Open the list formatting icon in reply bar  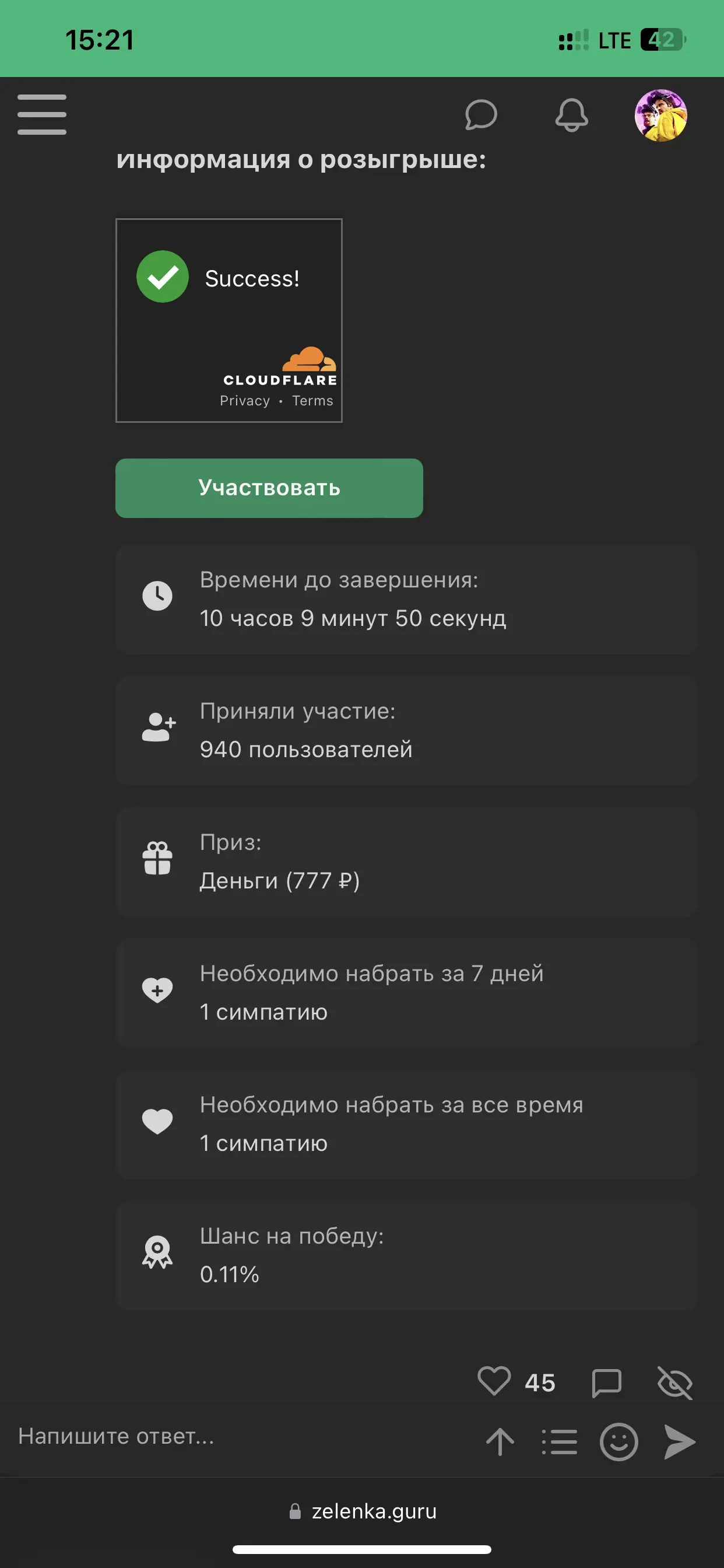pos(559,1441)
